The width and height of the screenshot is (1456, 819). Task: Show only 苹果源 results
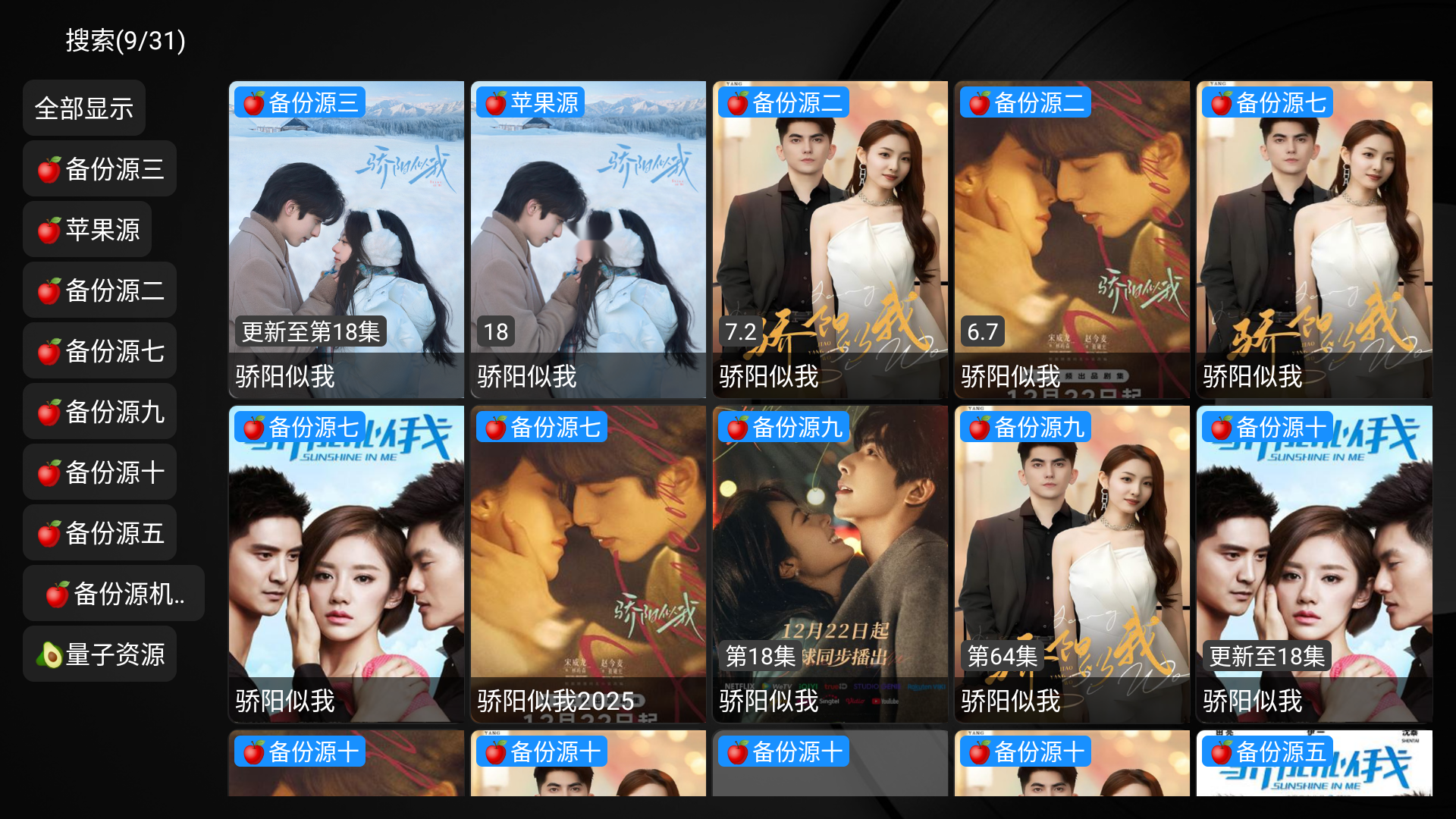(x=88, y=230)
